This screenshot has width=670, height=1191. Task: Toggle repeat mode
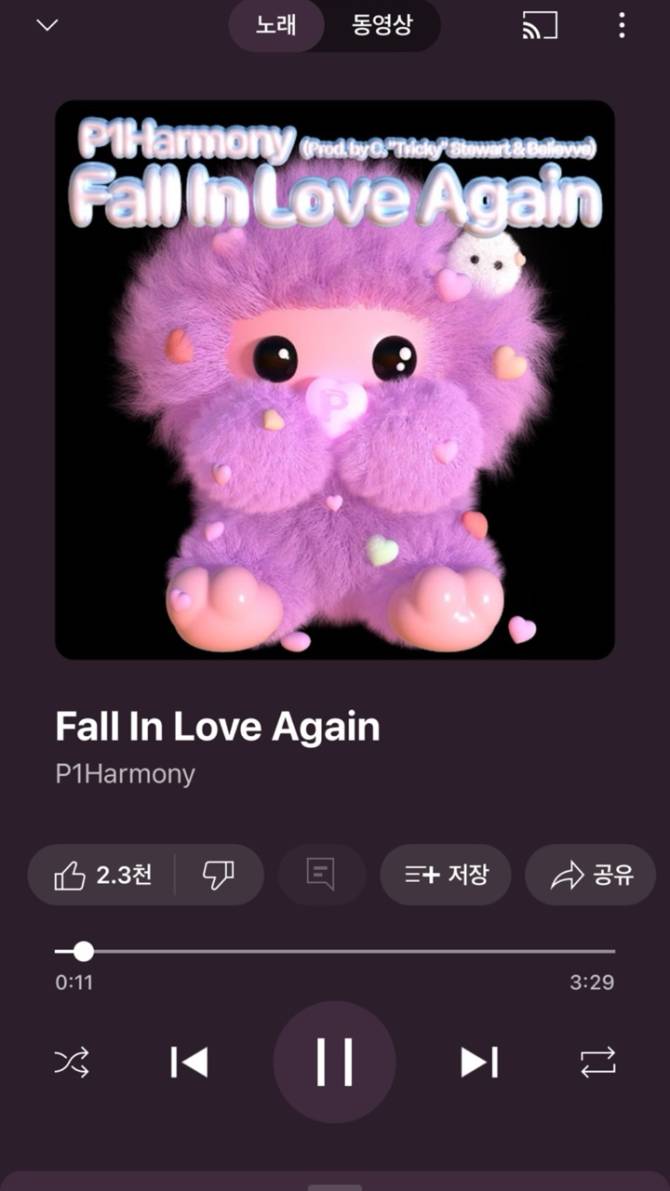[598, 1062]
